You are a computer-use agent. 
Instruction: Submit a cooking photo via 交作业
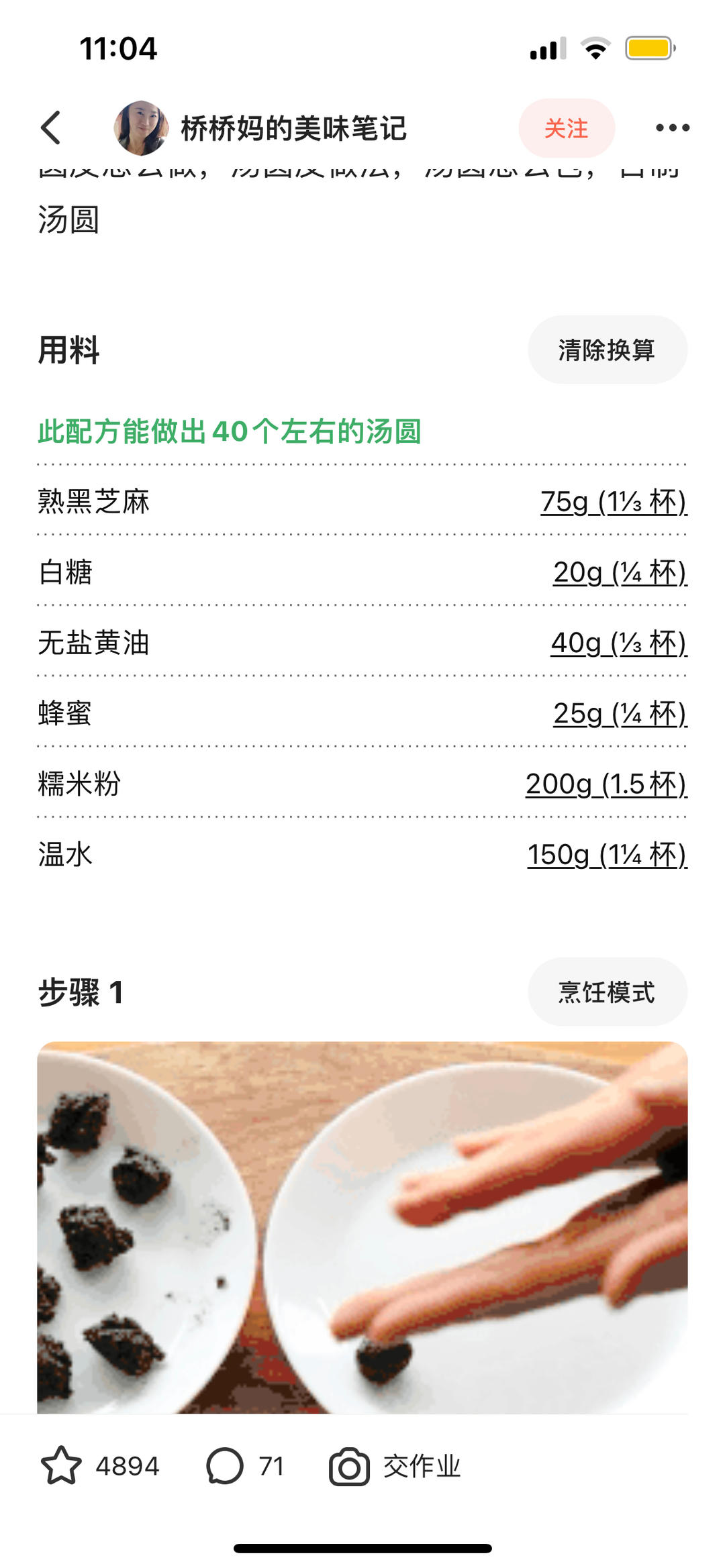click(x=395, y=1466)
